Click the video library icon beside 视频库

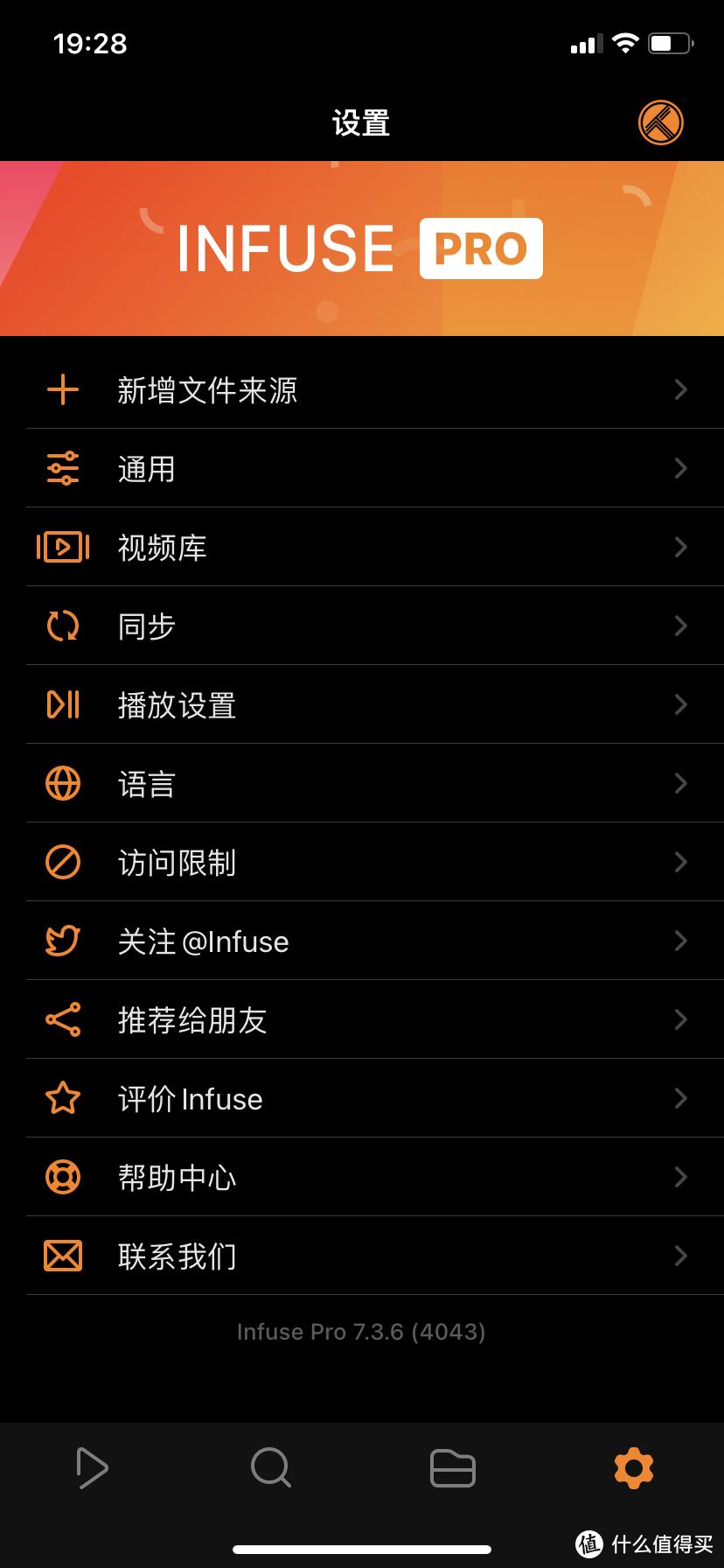pos(62,547)
